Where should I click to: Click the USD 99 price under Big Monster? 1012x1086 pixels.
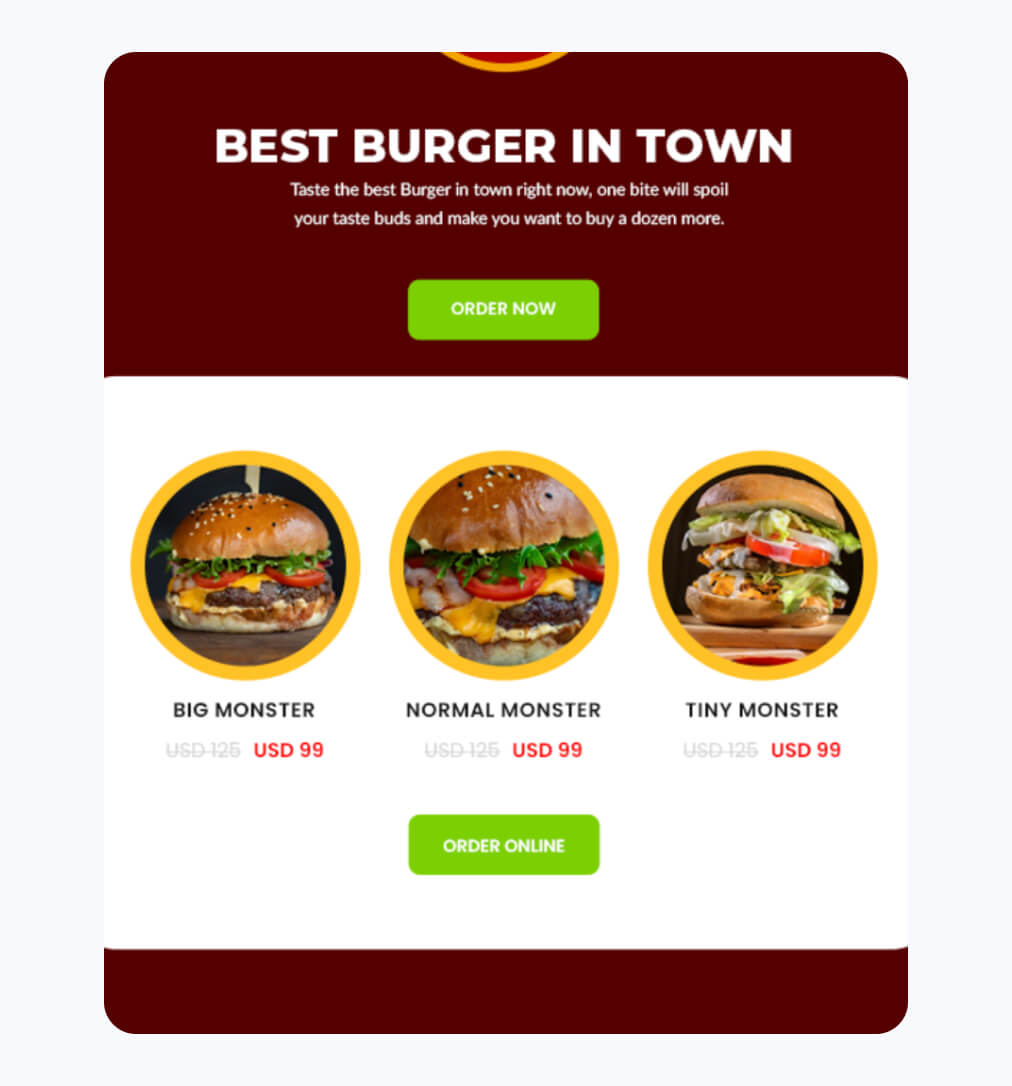pyautogui.click(x=289, y=750)
